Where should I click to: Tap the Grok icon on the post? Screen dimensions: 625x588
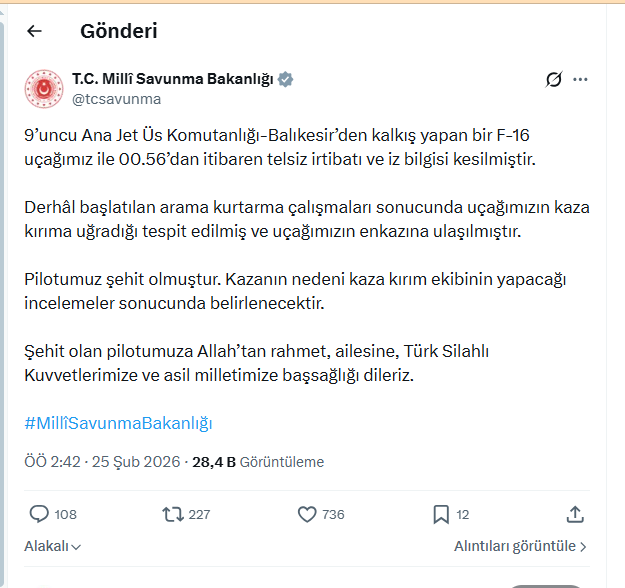[553, 79]
